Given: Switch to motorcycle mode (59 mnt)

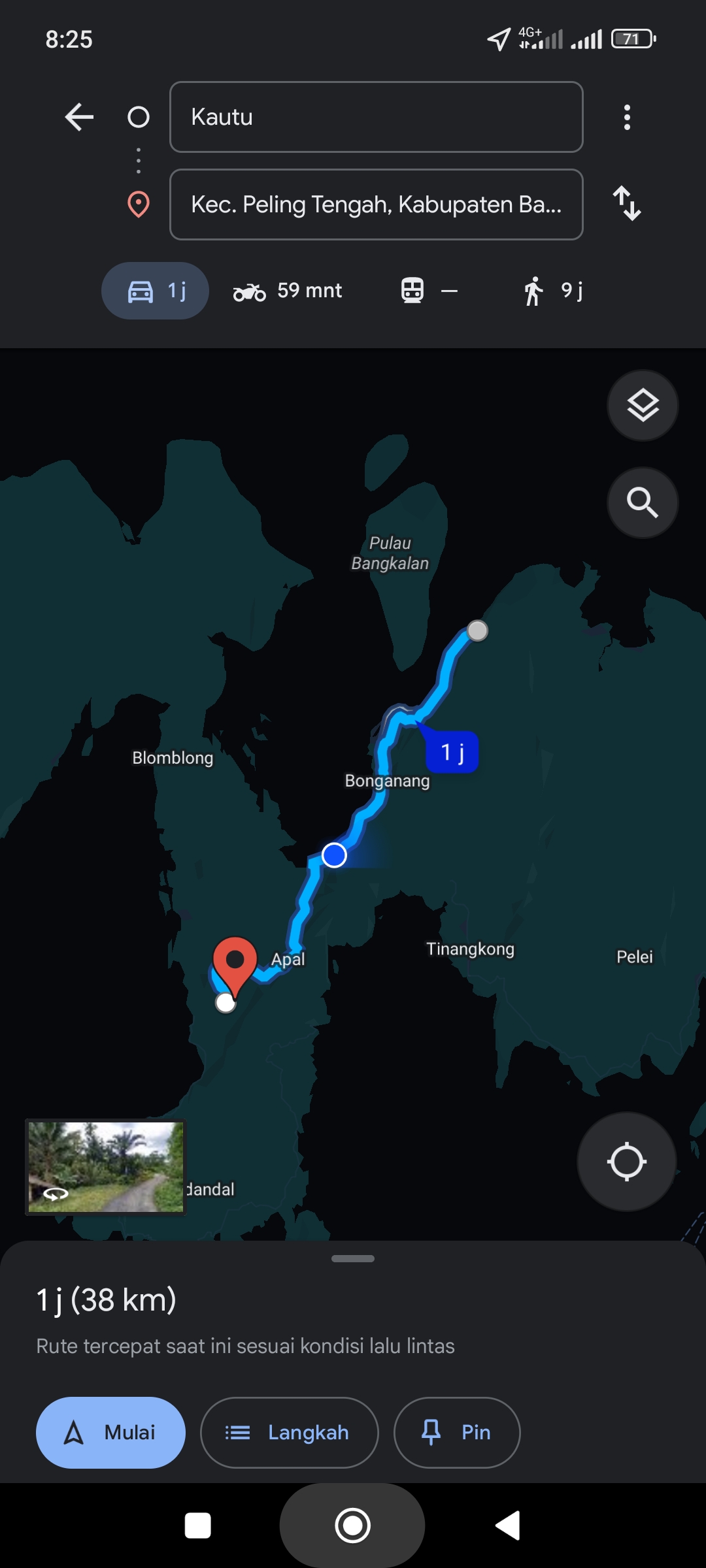Looking at the screenshot, I should click(288, 291).
